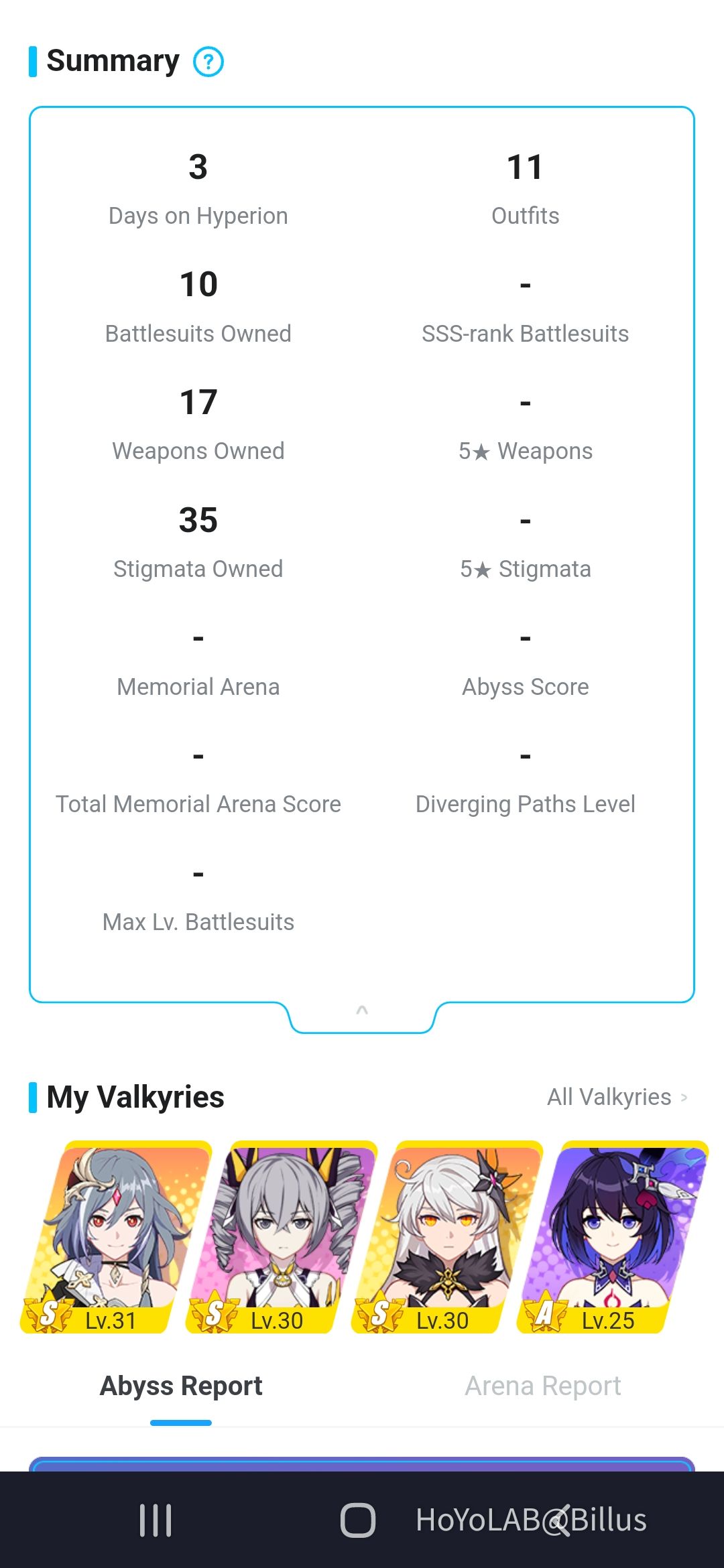Go to the home screen
Screen dimensions: 724x1568
(x=358, y=1520)
